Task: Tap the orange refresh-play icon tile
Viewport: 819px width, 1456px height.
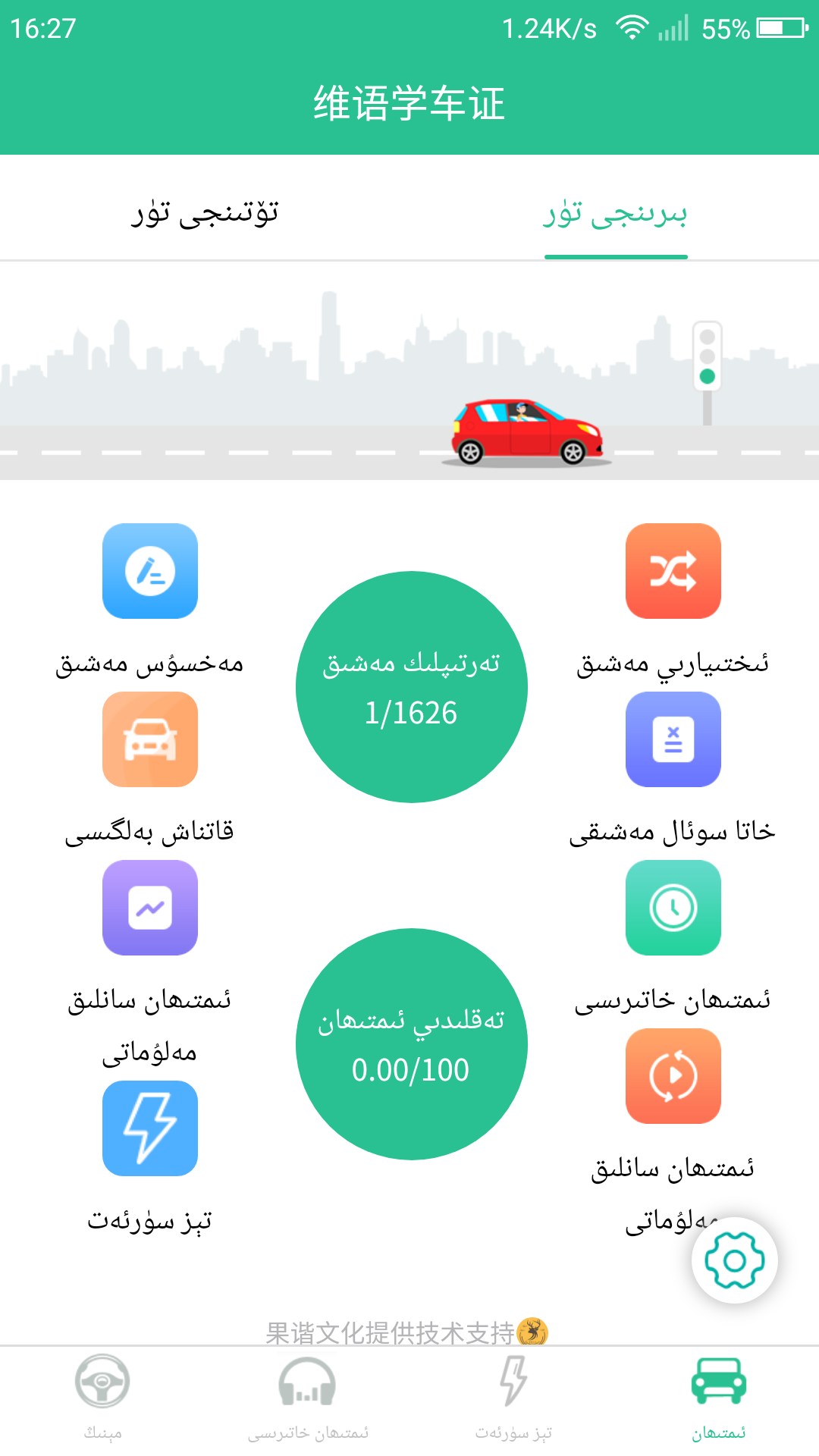Action: 673,1076
